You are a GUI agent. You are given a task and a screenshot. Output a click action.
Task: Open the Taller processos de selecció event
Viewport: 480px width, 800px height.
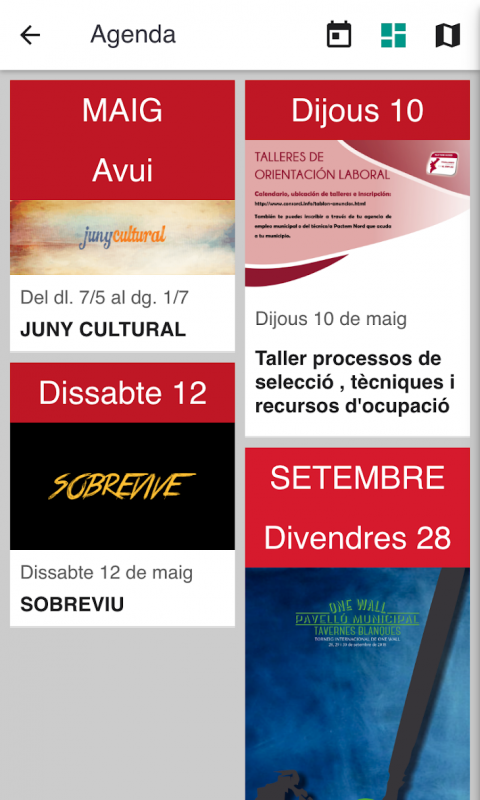tap(357, 258)
